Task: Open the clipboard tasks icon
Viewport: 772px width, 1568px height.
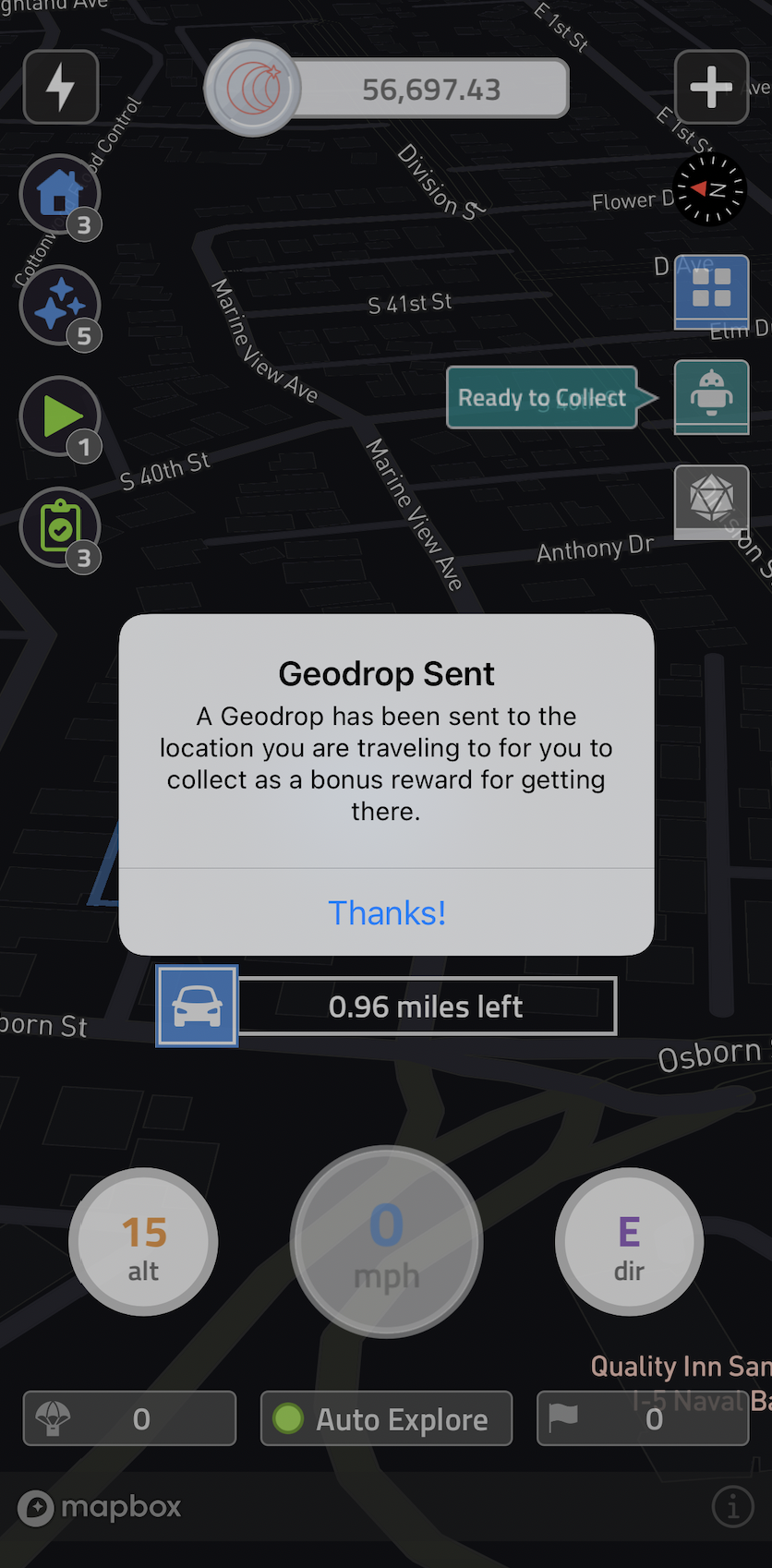Action: click(x=60, y=529)
